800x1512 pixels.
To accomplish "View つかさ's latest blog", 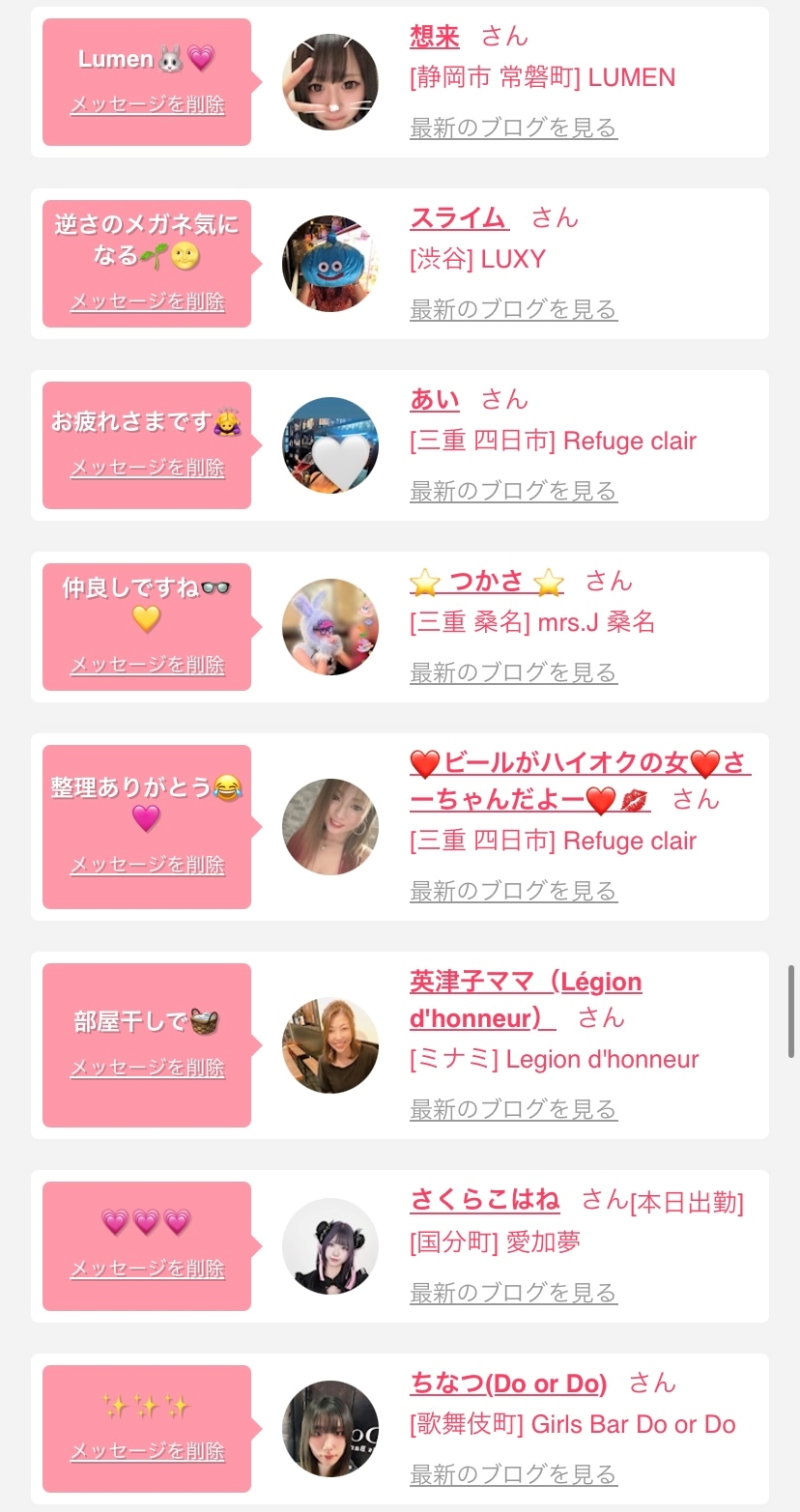I will point(513,672).
